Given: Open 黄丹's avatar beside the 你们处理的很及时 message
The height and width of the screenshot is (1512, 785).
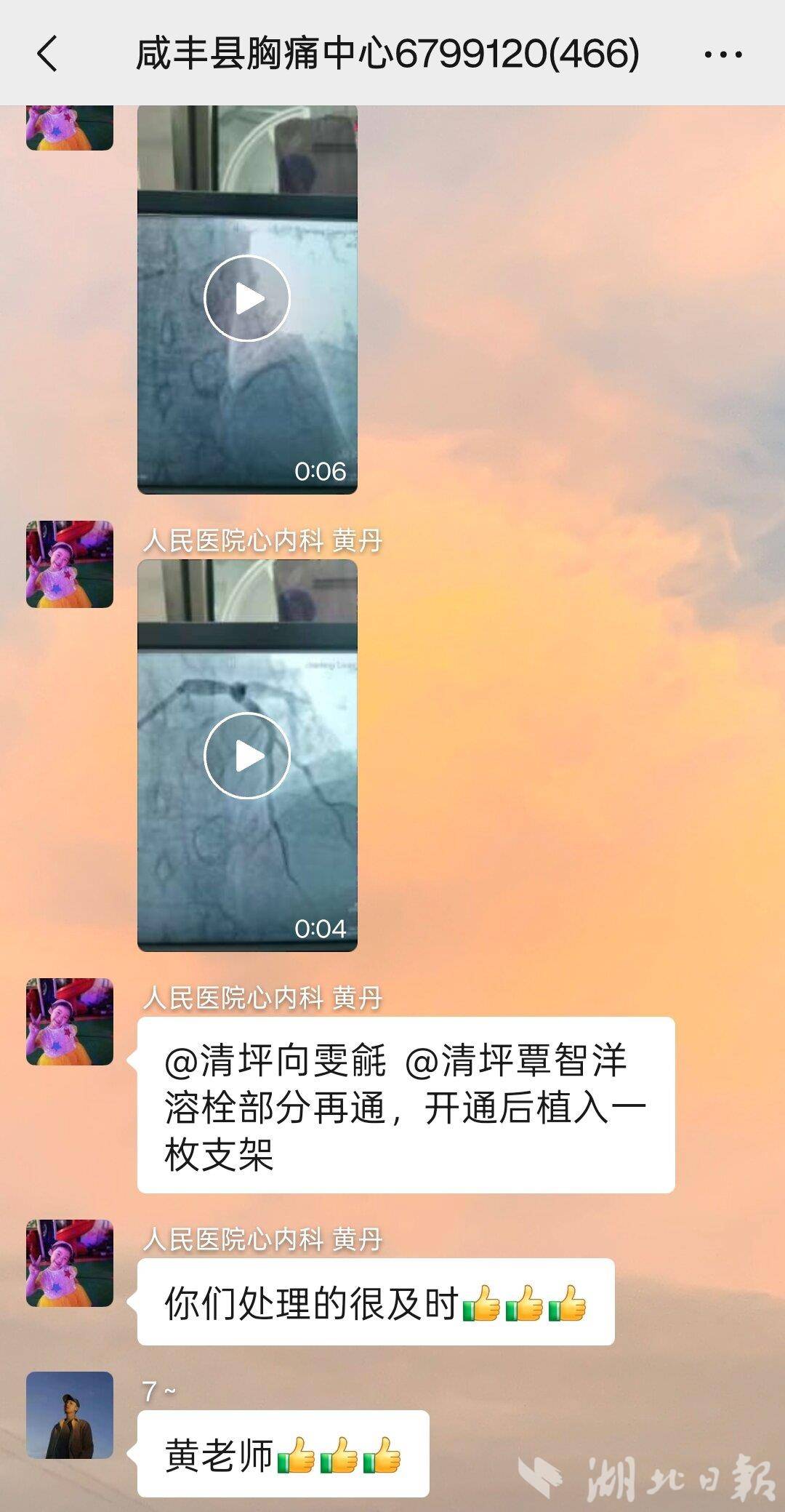Looking at the screenshot, I should click(70, 1263).
